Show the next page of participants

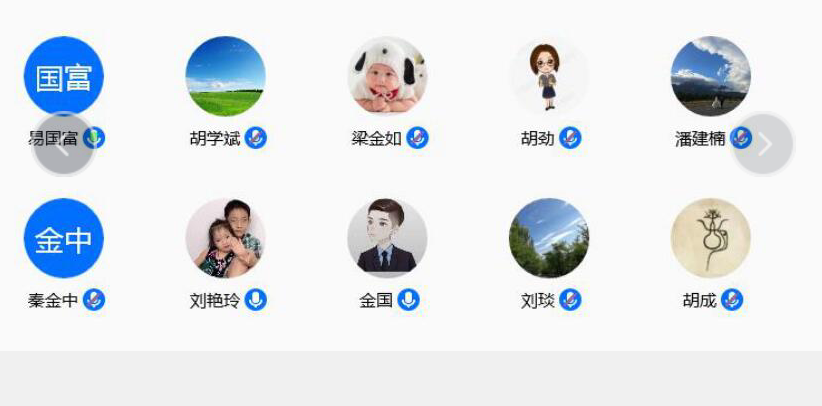[x=764, y=145]
